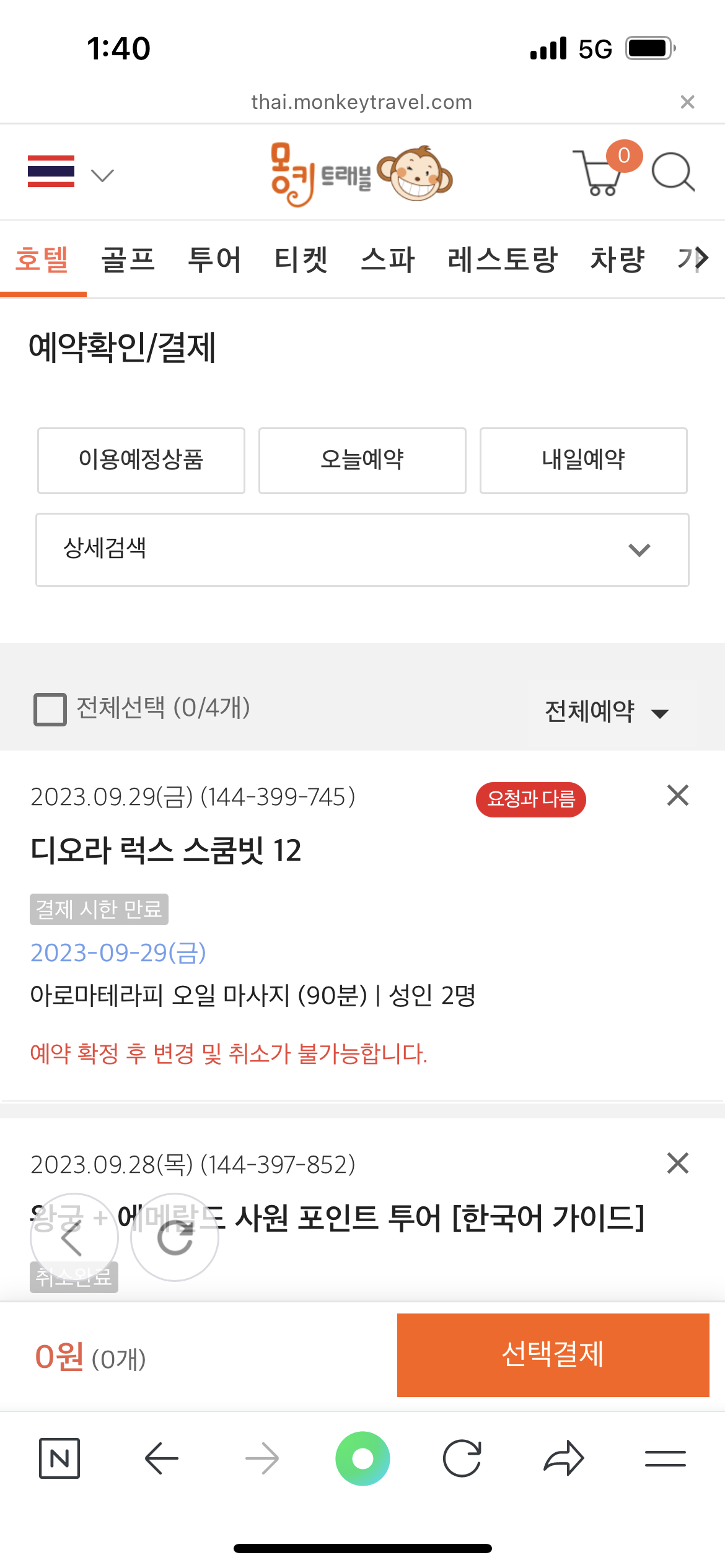Show 내일예약 reservations
Viewport: 725px width, 1568px height.
584,460
